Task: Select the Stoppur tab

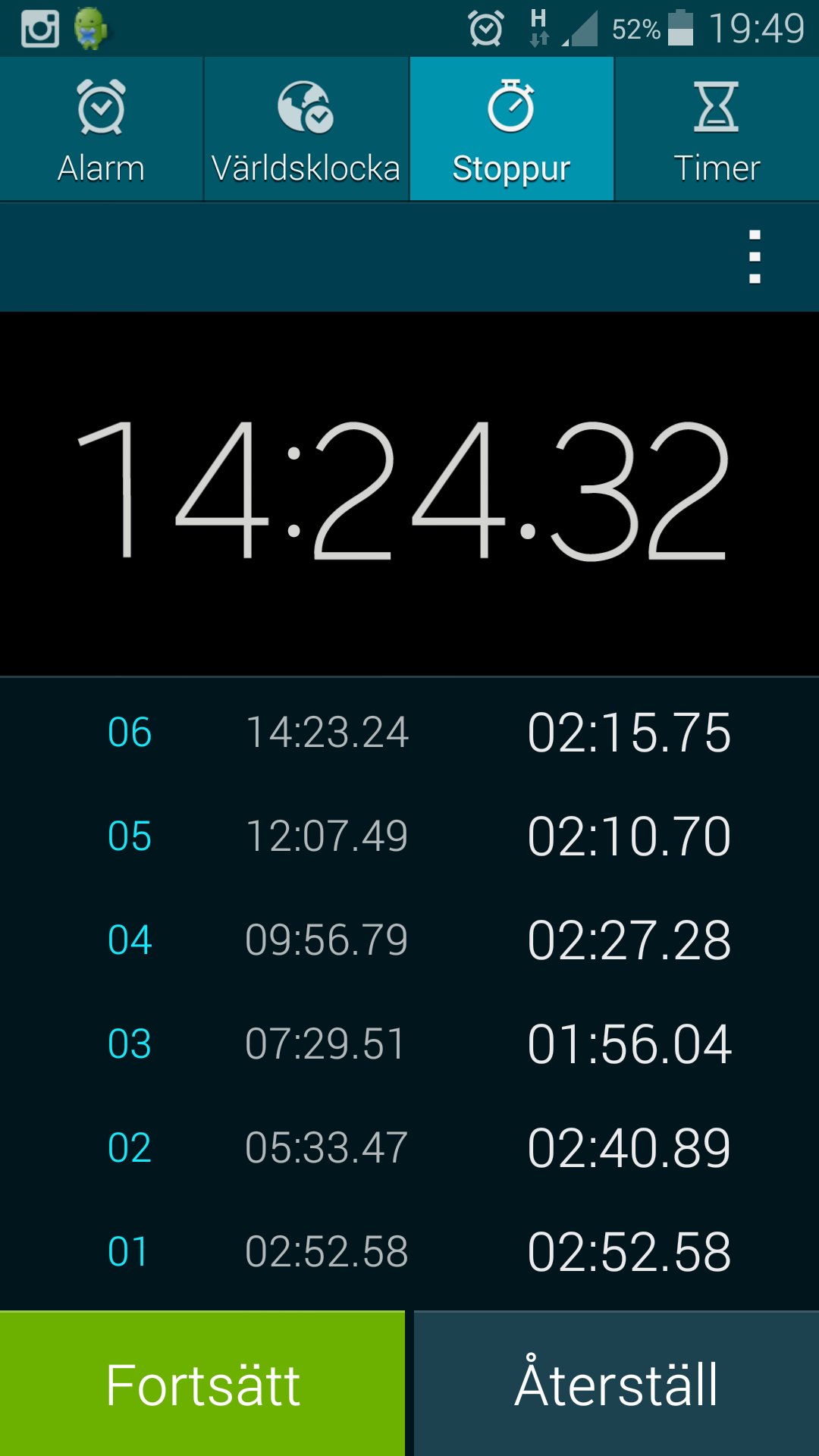Action: tap(512, 129)
